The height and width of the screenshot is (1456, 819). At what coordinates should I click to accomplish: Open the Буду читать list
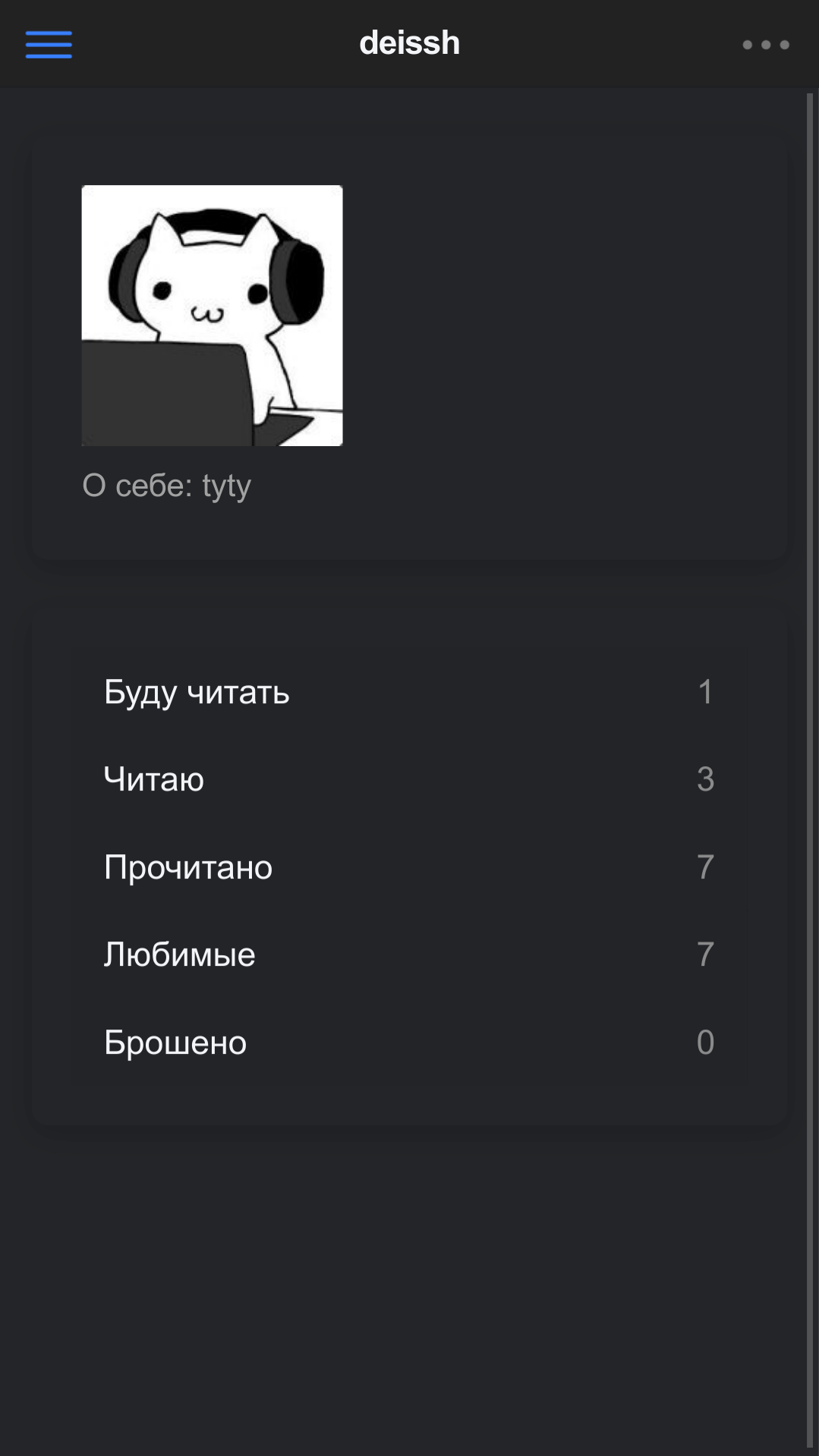tap(409, 692)
